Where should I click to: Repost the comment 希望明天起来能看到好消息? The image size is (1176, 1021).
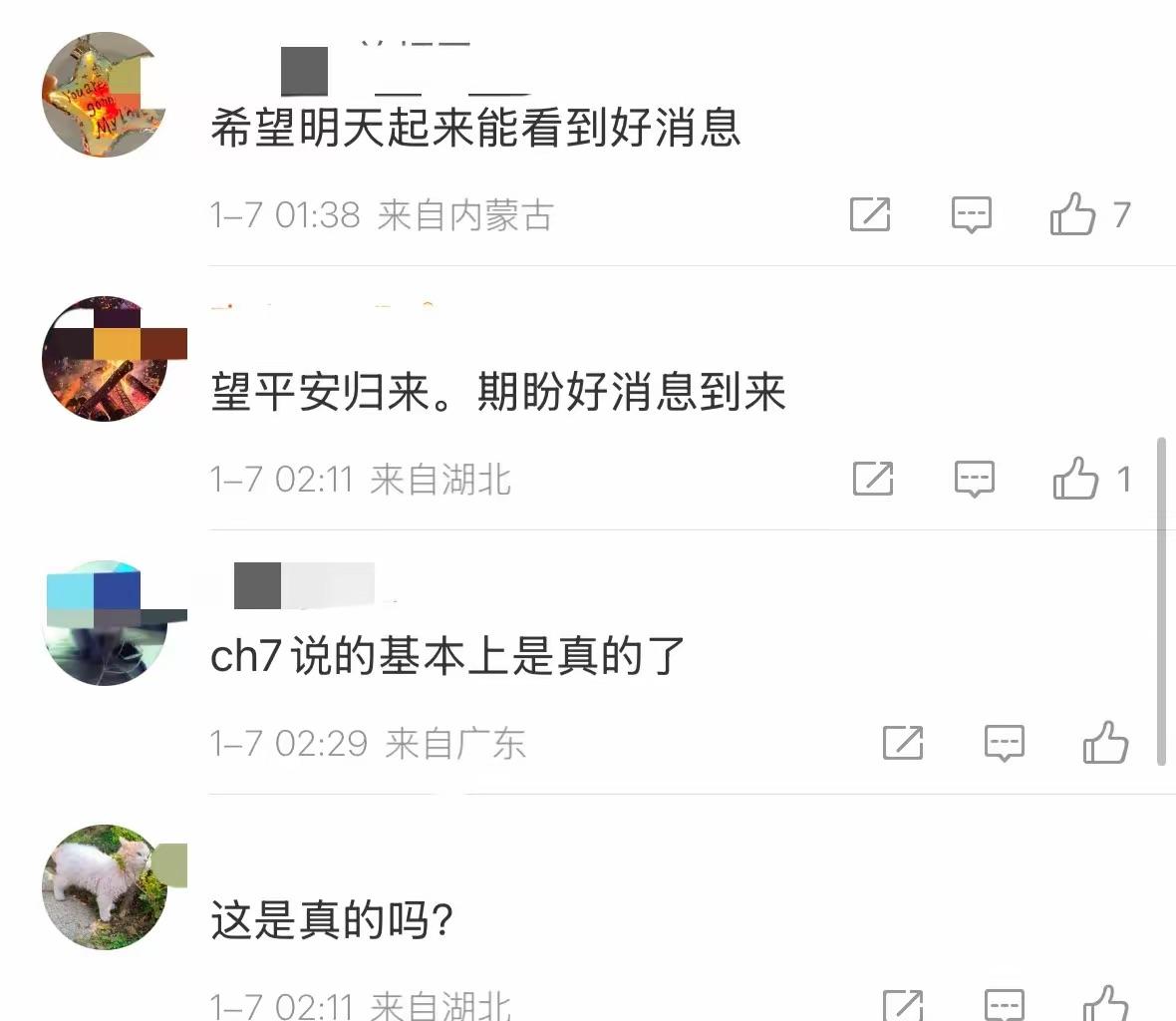869,214
